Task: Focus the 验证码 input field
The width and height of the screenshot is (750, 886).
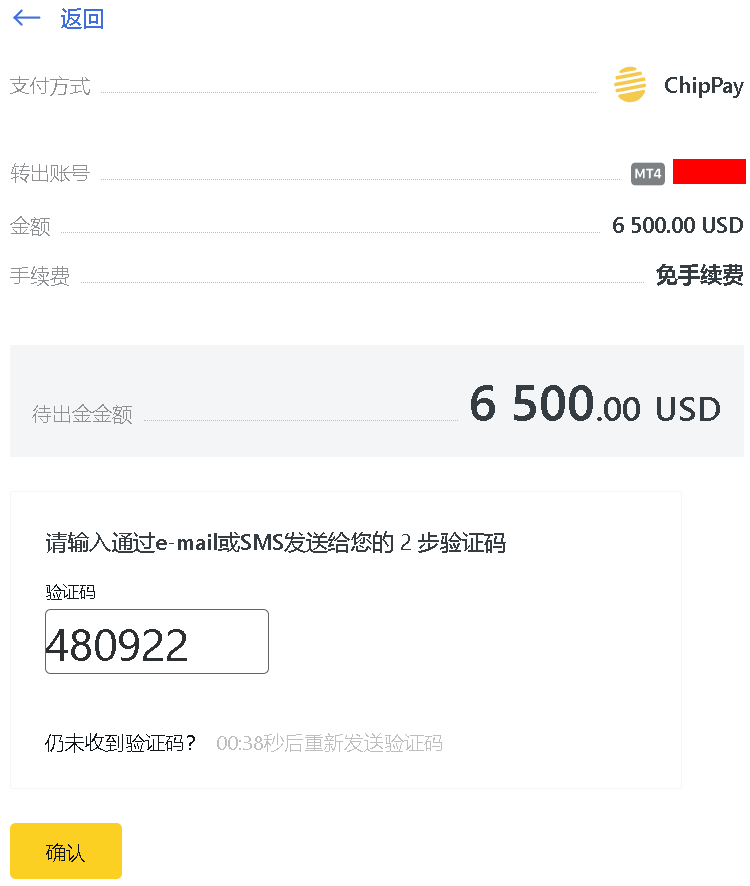Action: coord(157,642)
